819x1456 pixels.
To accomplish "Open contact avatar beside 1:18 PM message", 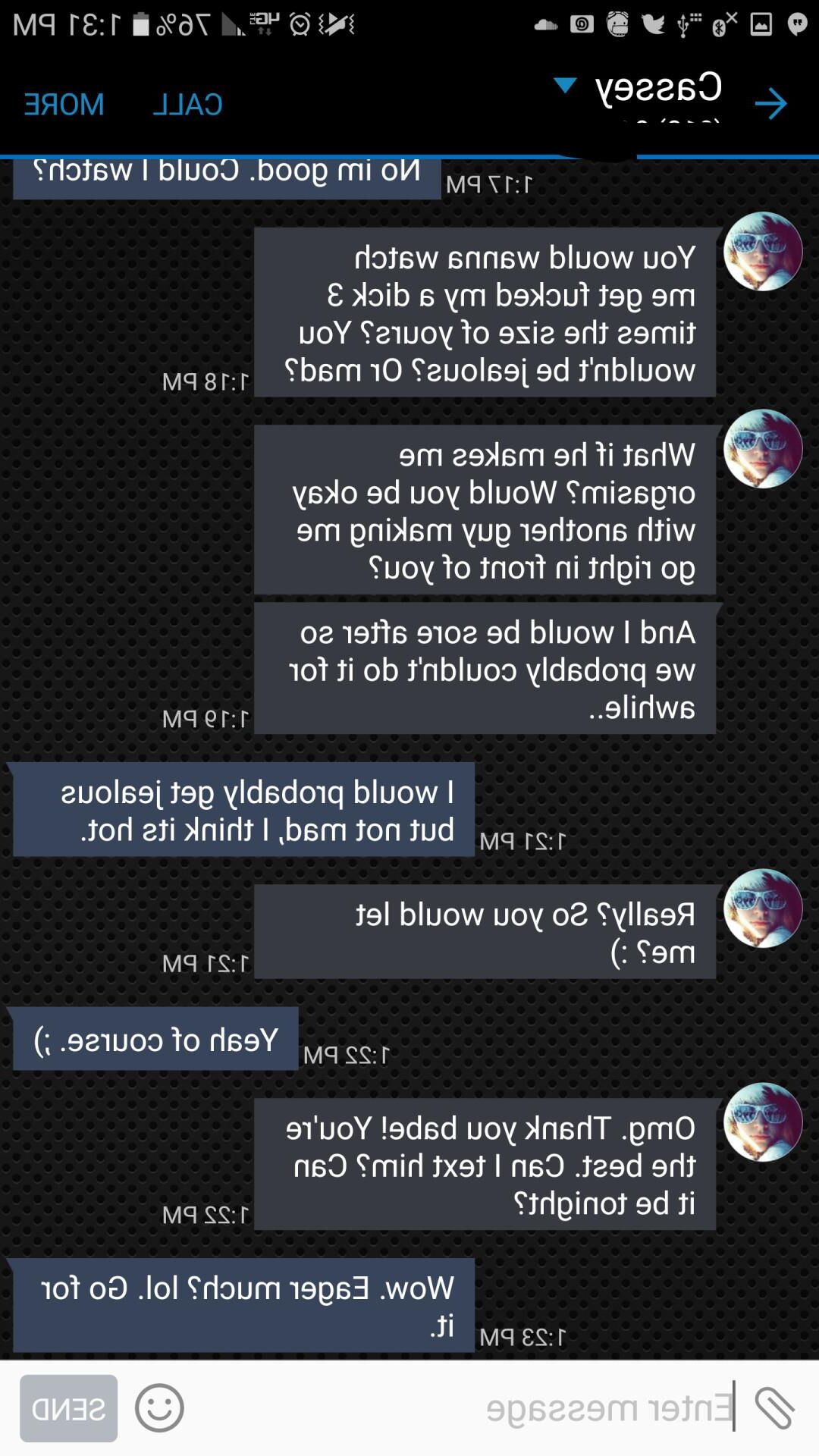I will click(x=762, y=252).
